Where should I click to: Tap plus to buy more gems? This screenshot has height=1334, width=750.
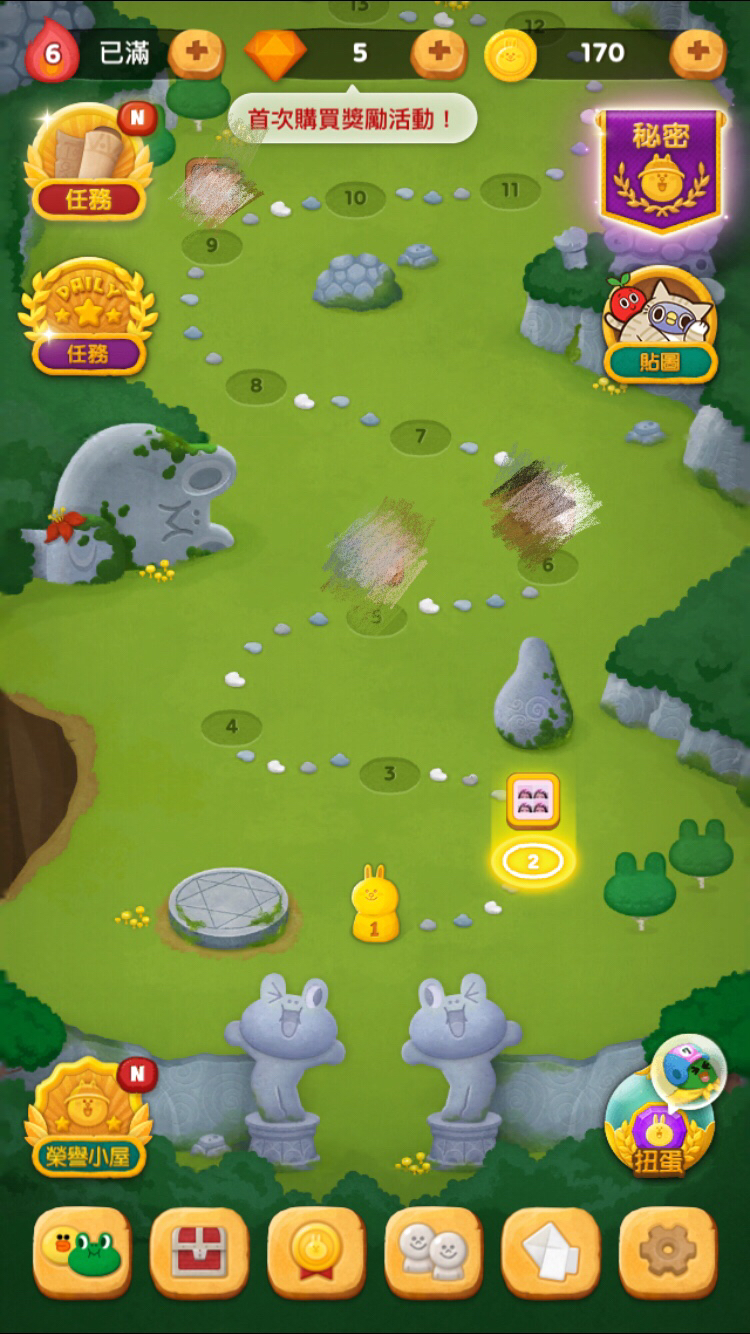pyautogui.click(x=439, y=52)
